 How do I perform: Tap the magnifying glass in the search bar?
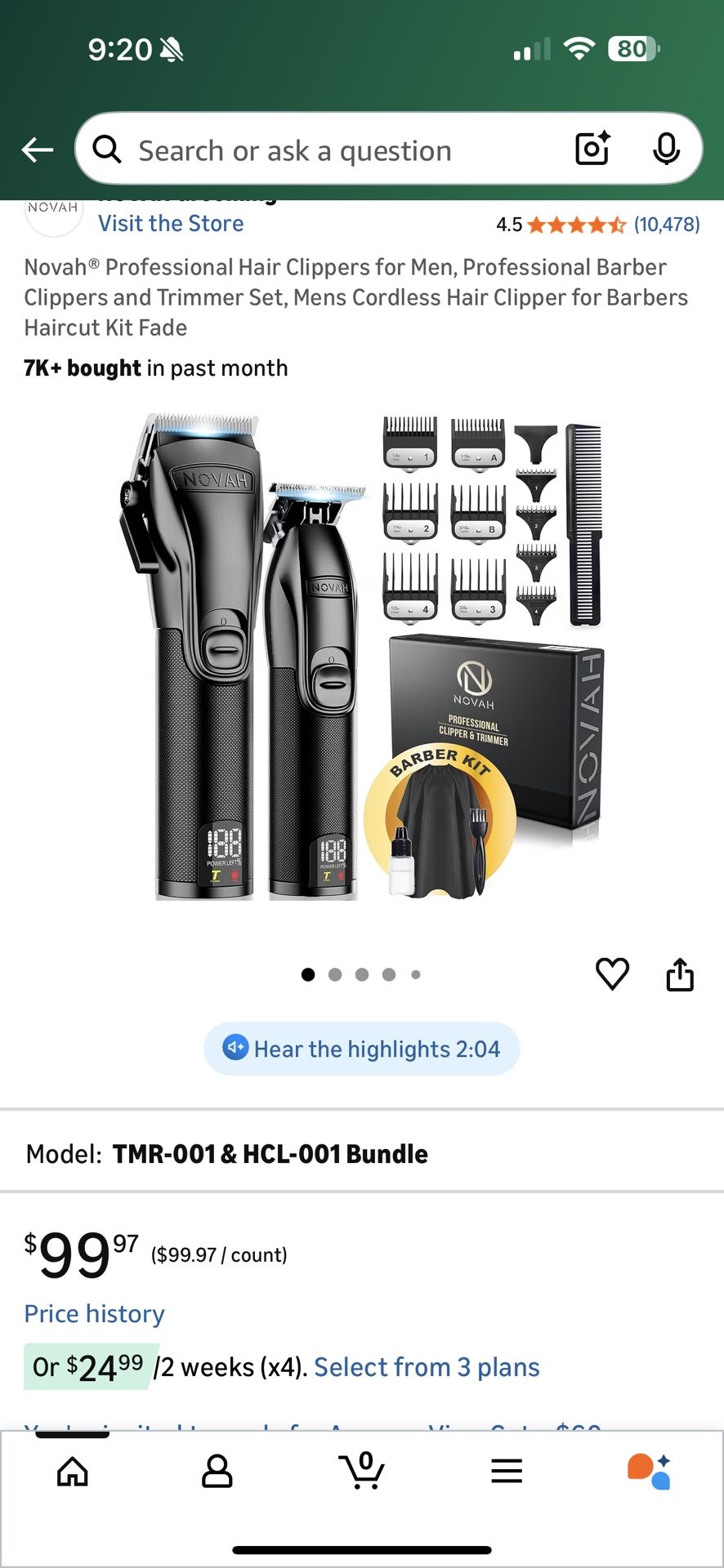coord(106,149)
